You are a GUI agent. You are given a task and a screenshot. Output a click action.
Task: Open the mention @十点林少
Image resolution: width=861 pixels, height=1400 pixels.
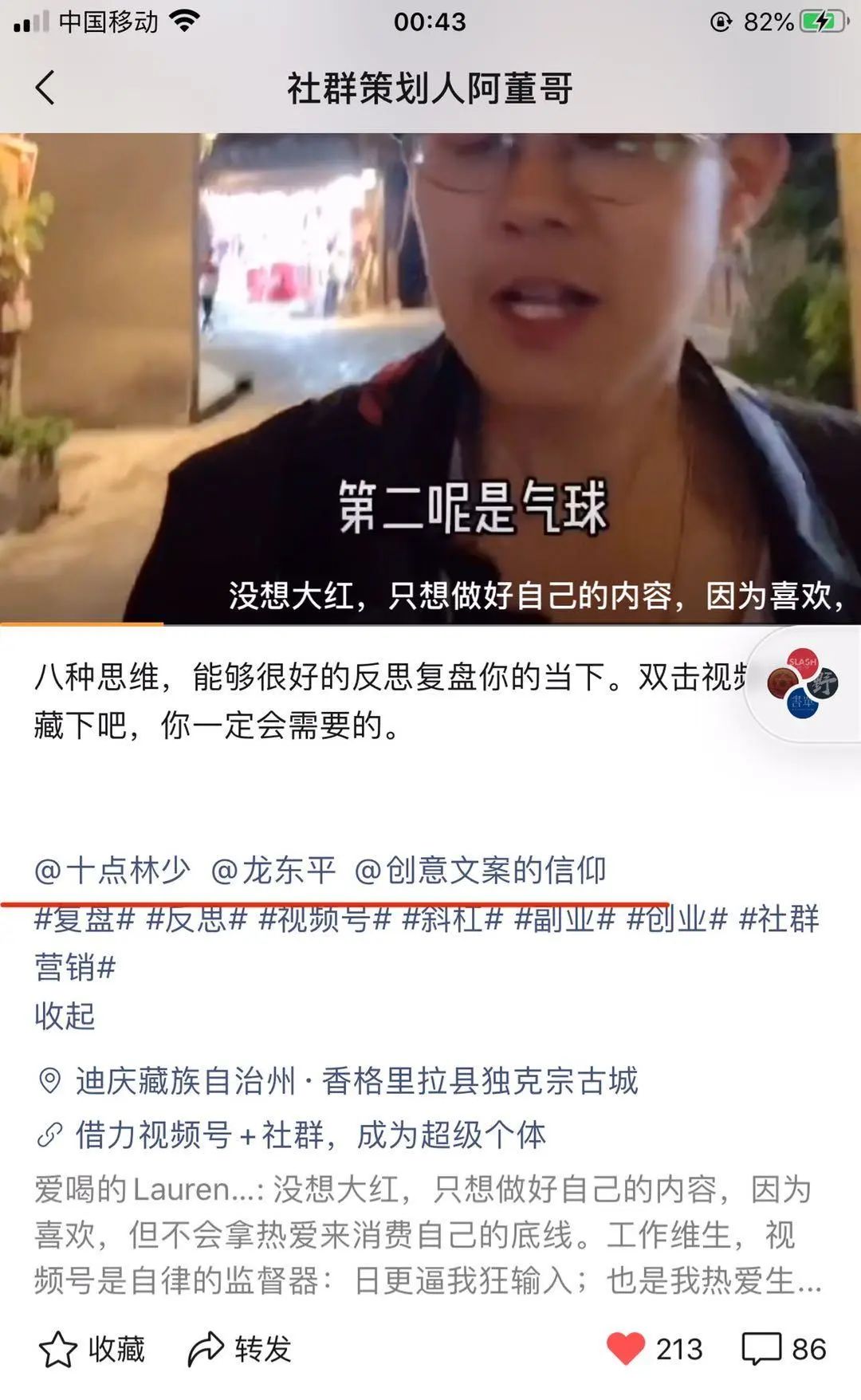pos(112,870)
